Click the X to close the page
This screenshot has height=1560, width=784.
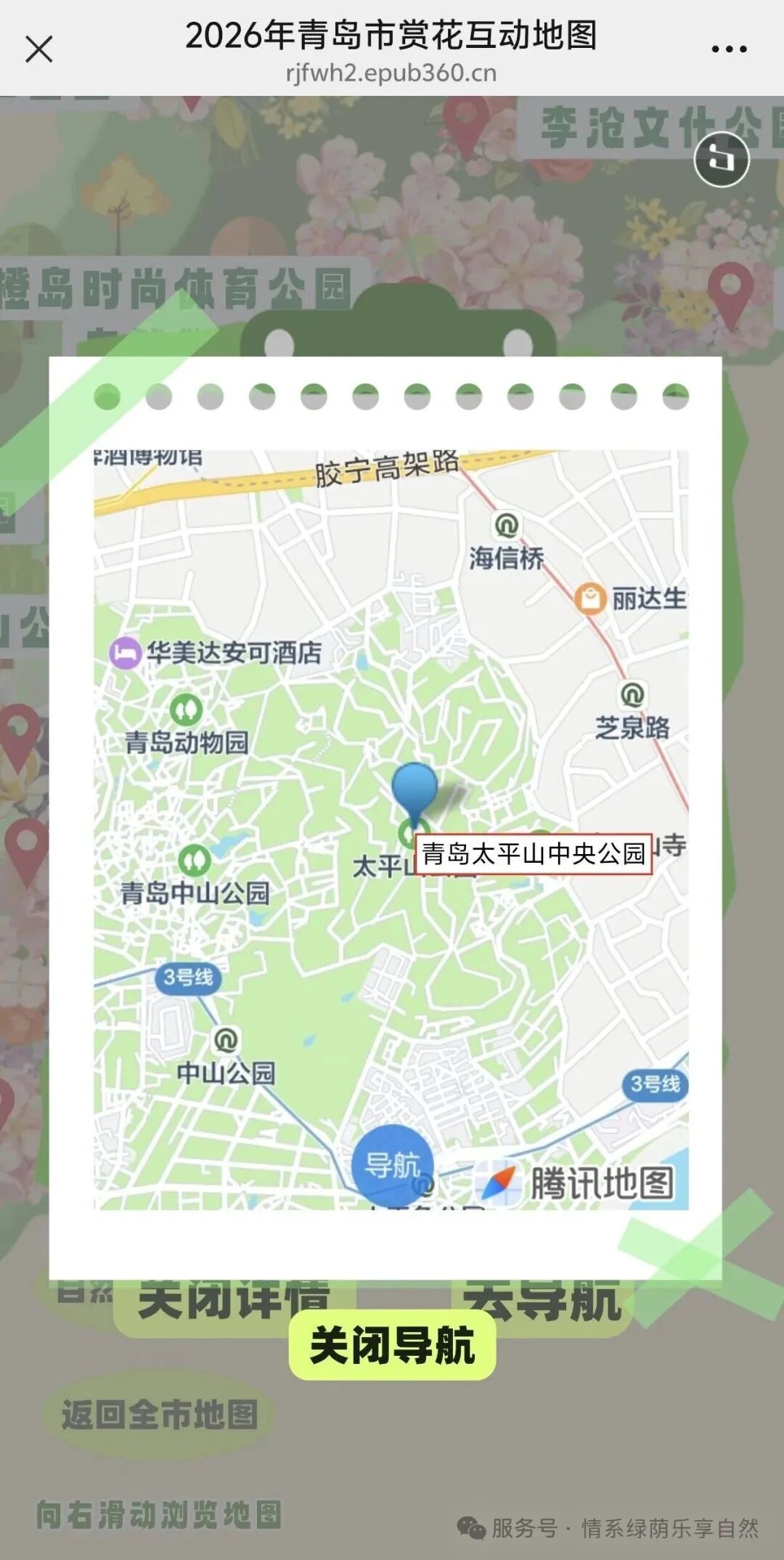(x=38, y=48)
